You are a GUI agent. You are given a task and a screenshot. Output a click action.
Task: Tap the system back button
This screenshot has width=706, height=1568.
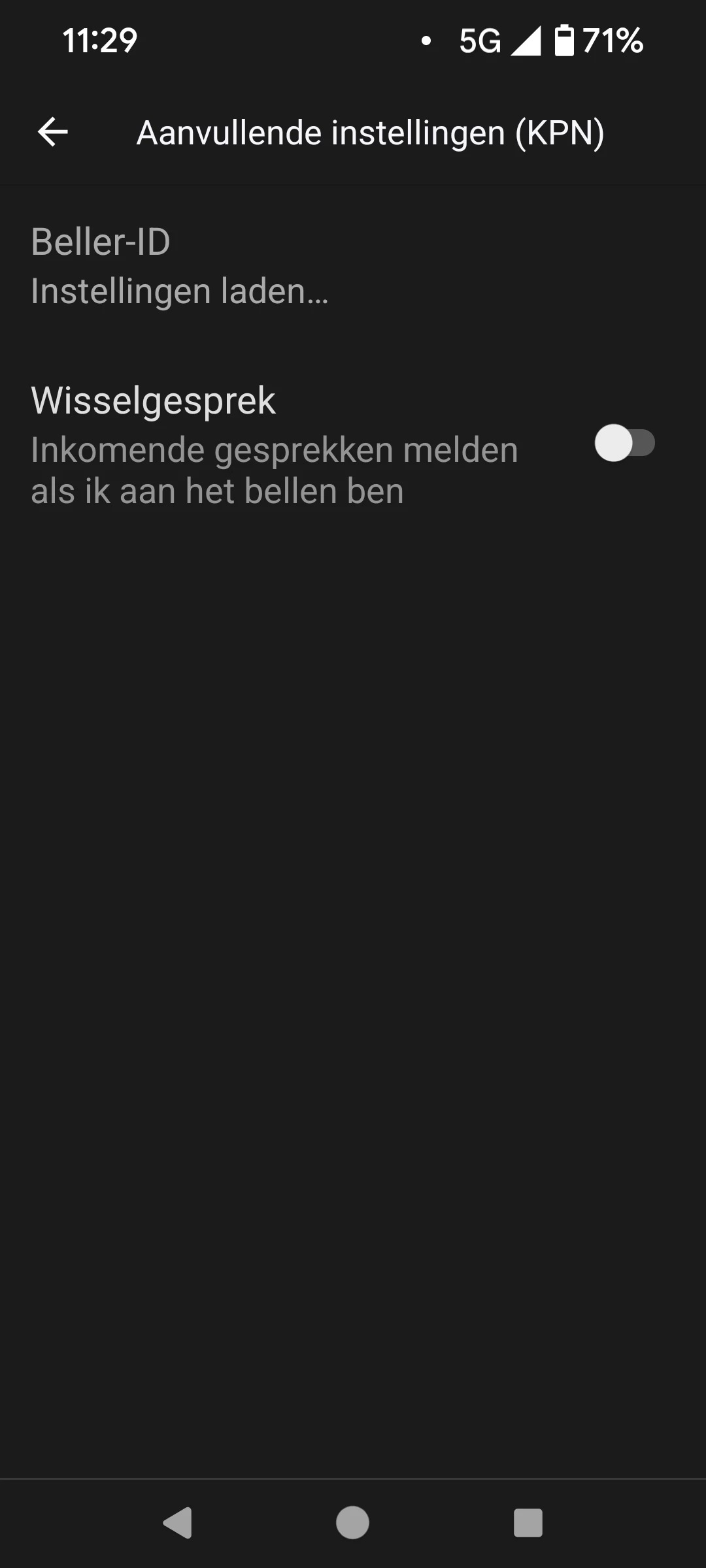pyautogui.click(x=177, y=1523)
